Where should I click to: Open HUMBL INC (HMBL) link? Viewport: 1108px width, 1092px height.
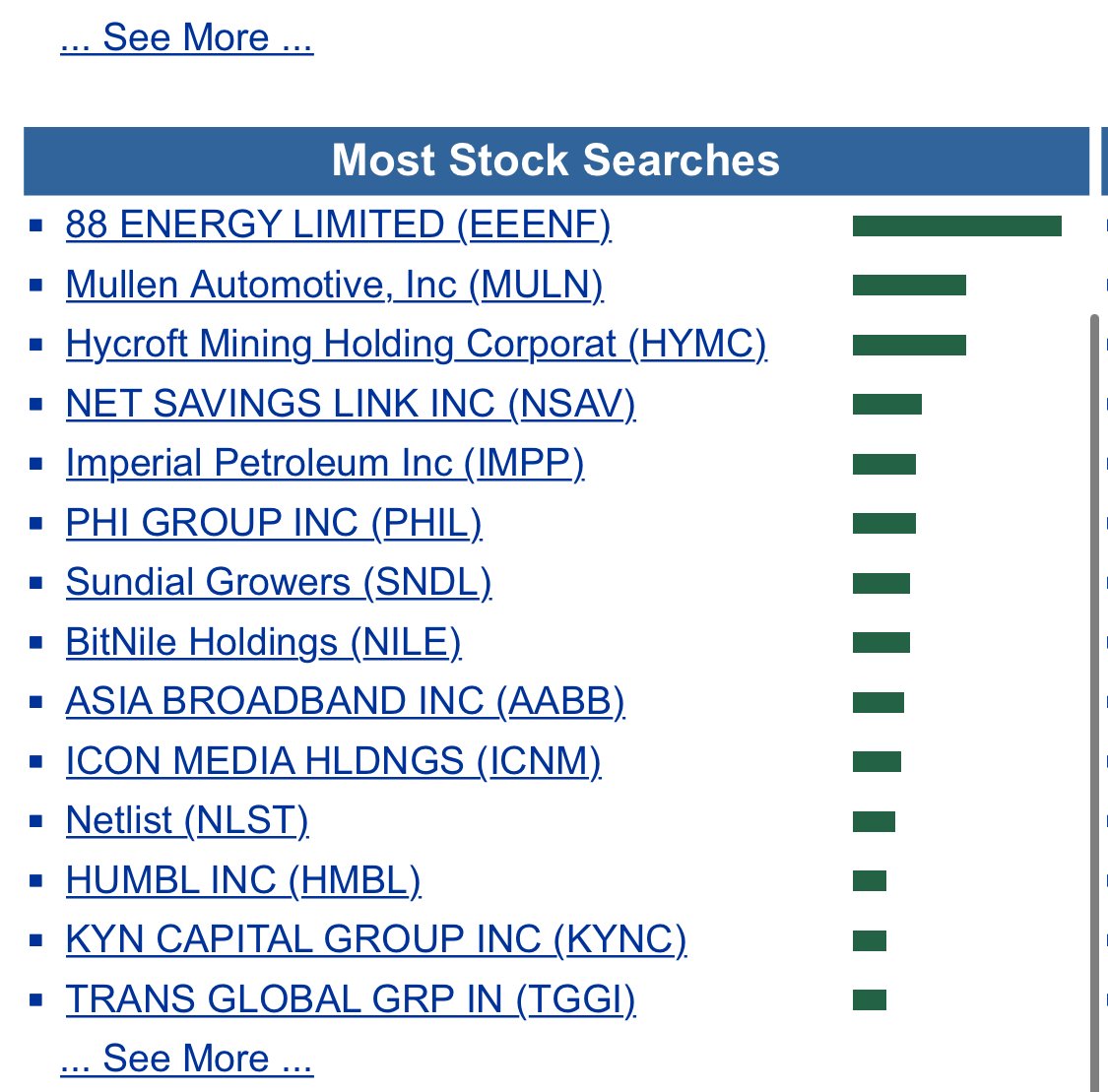(243, 881)
